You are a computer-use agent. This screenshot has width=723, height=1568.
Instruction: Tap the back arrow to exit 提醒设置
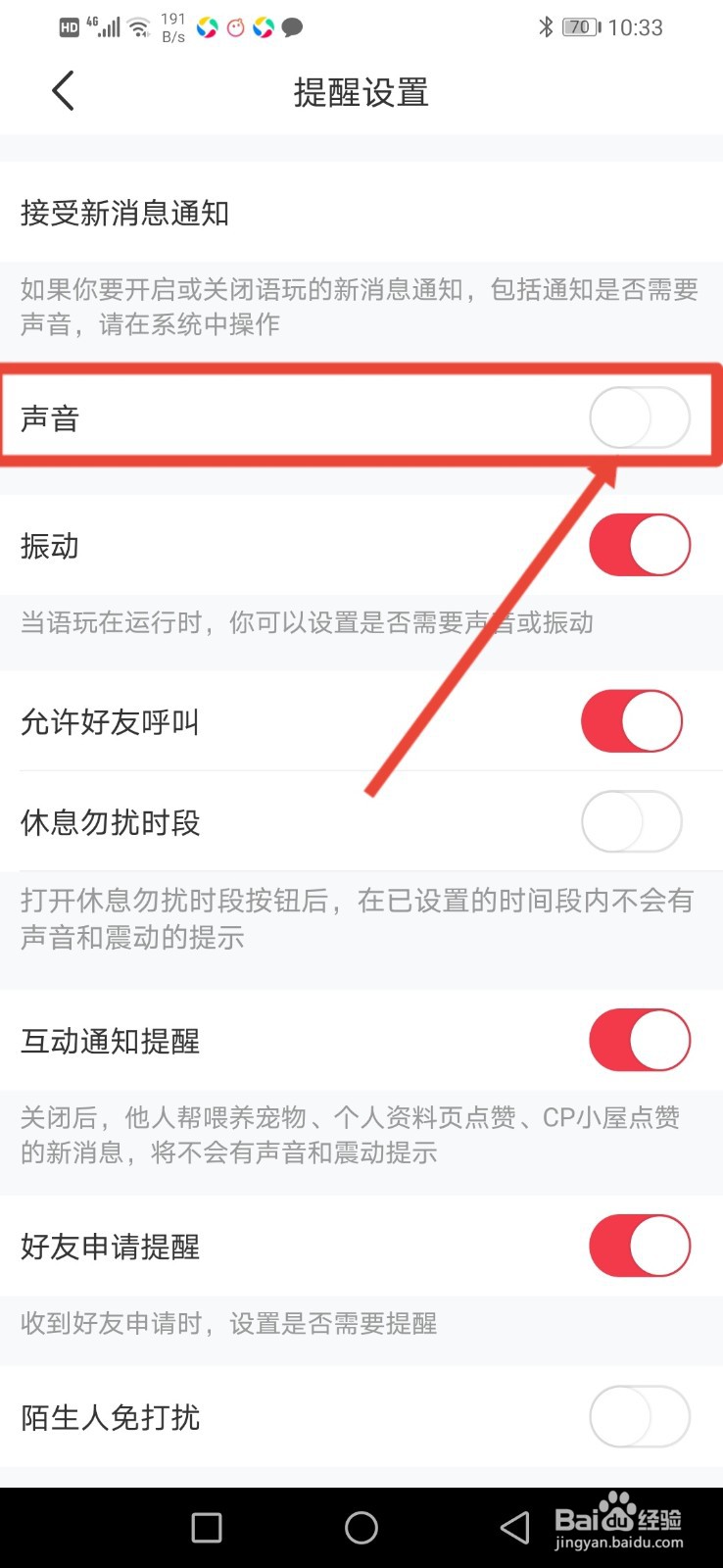pyautogui.click(x=62, y=90)
